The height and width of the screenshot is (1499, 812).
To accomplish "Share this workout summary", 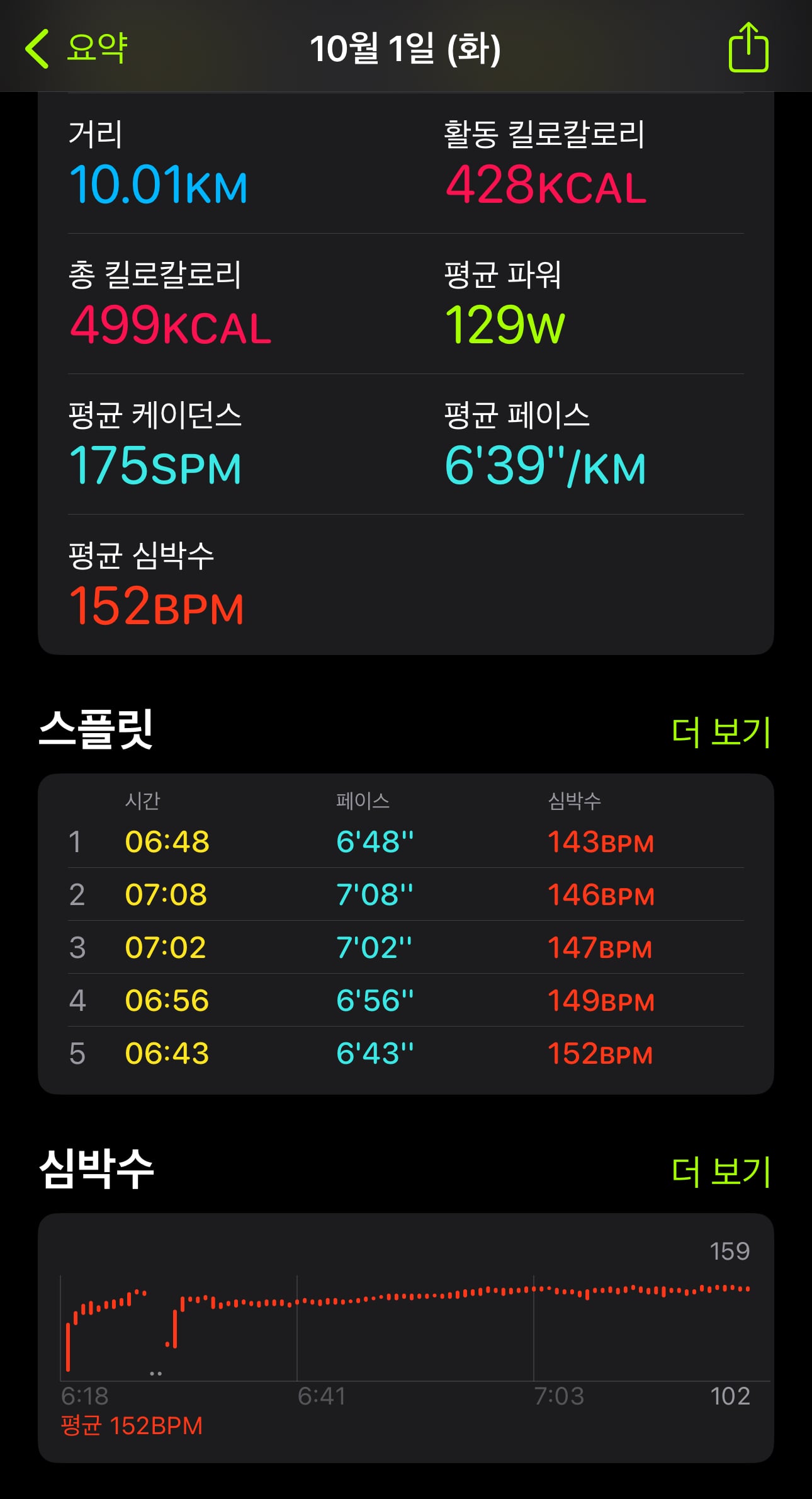I will 748,47.
